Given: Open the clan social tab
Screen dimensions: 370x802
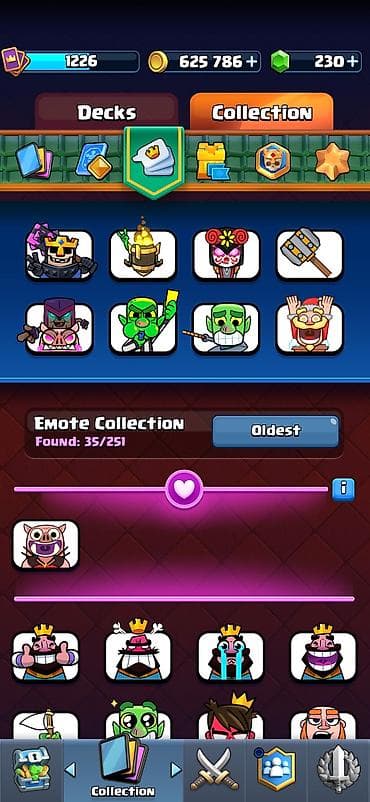Looking at the screenshot, I should (276, 770).
